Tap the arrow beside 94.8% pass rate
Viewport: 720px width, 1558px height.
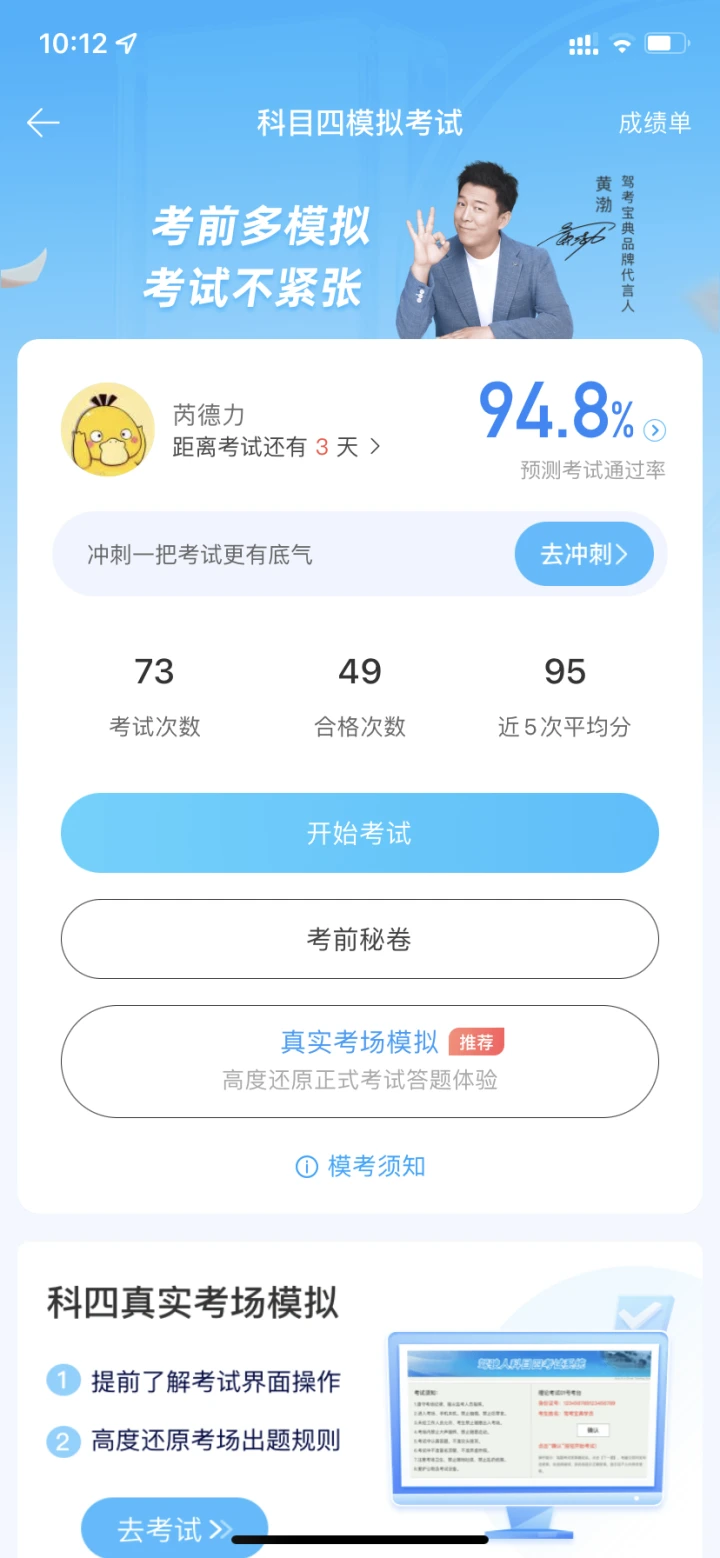[x=655, y=430]
